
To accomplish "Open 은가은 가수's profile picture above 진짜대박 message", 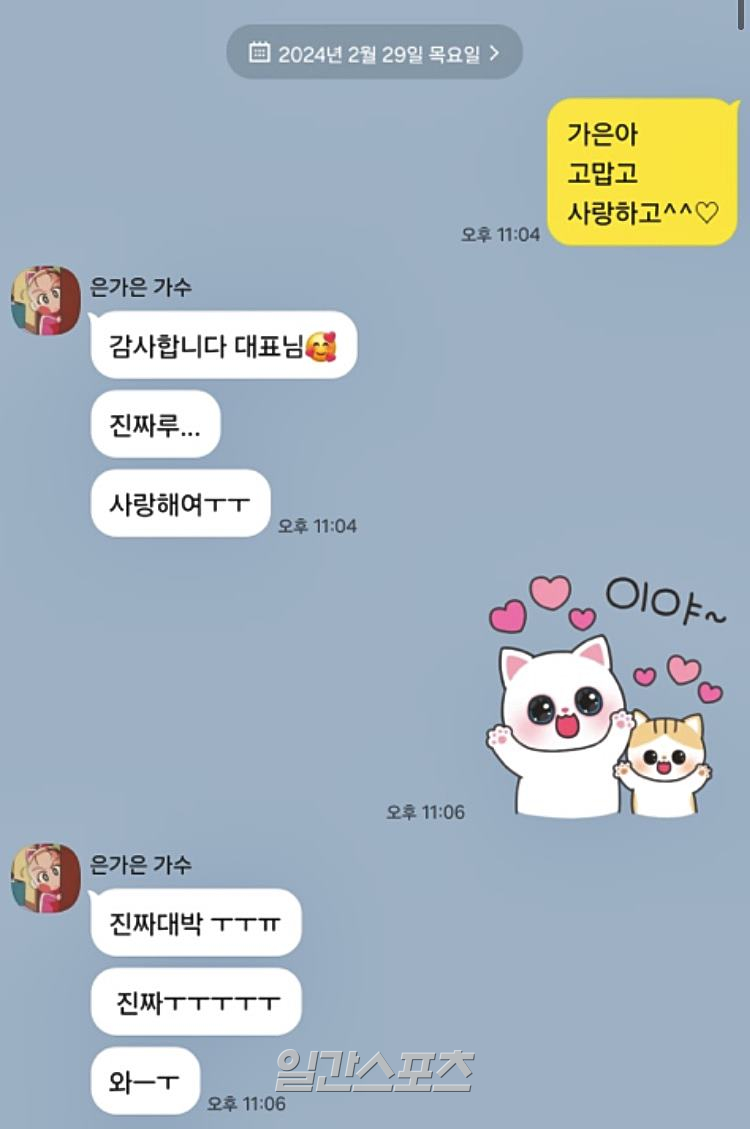I will (x=46, y=878).
